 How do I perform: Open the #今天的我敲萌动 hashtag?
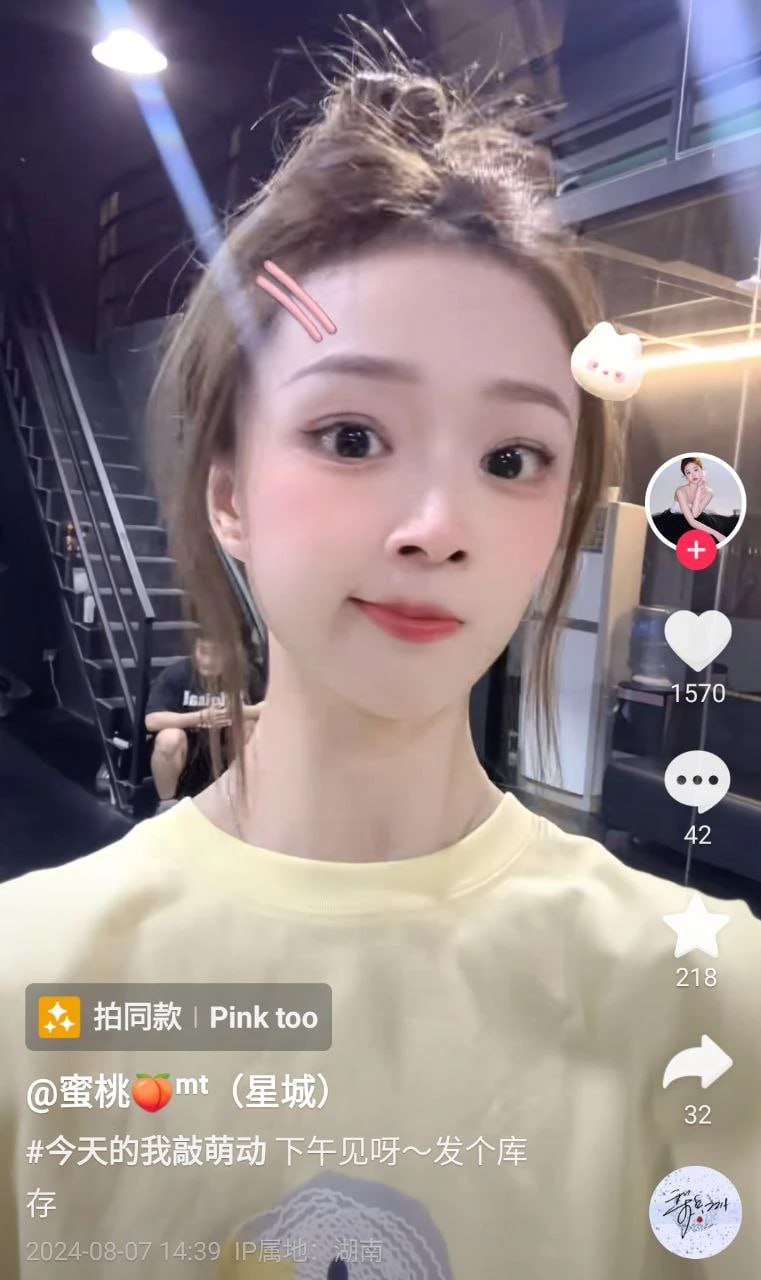tap(146, 1151)
